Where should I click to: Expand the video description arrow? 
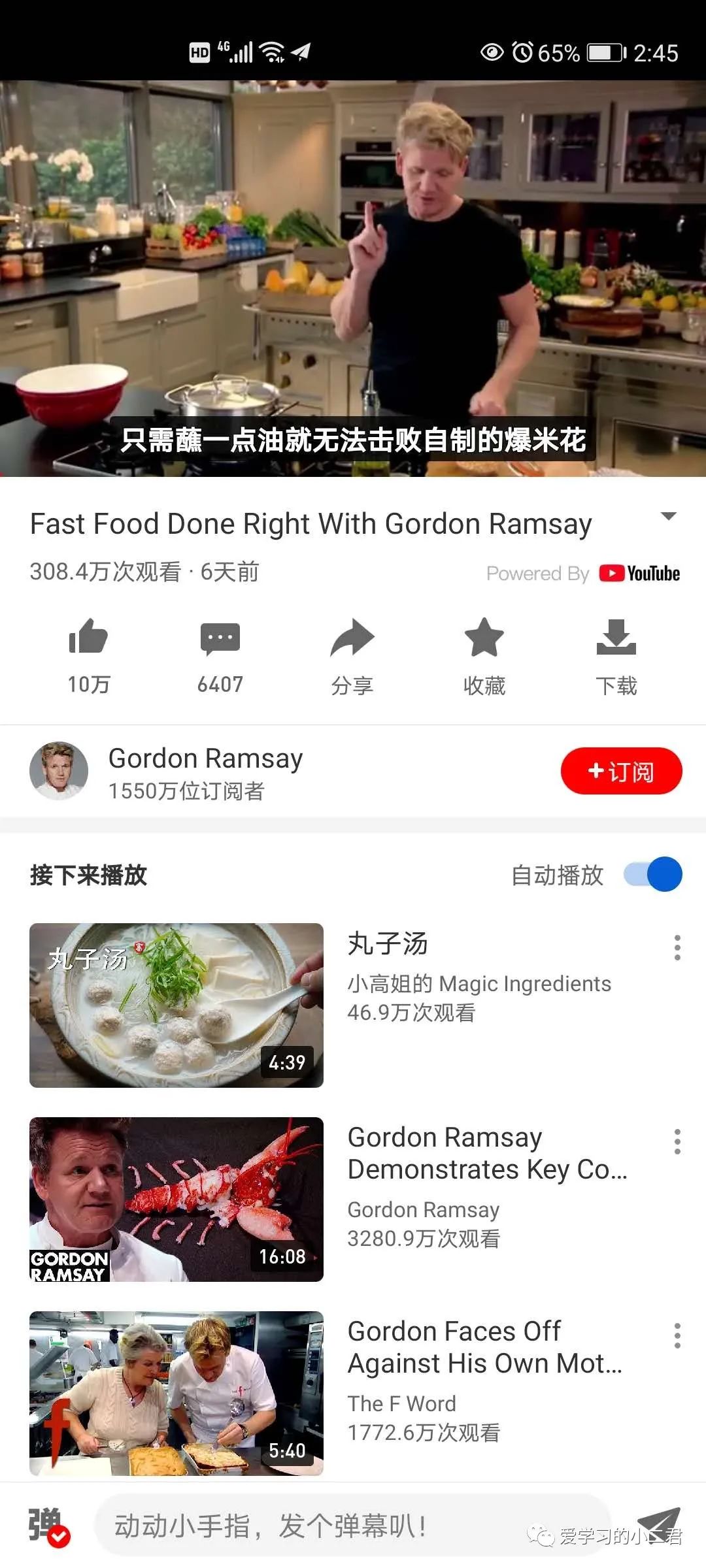669,516
